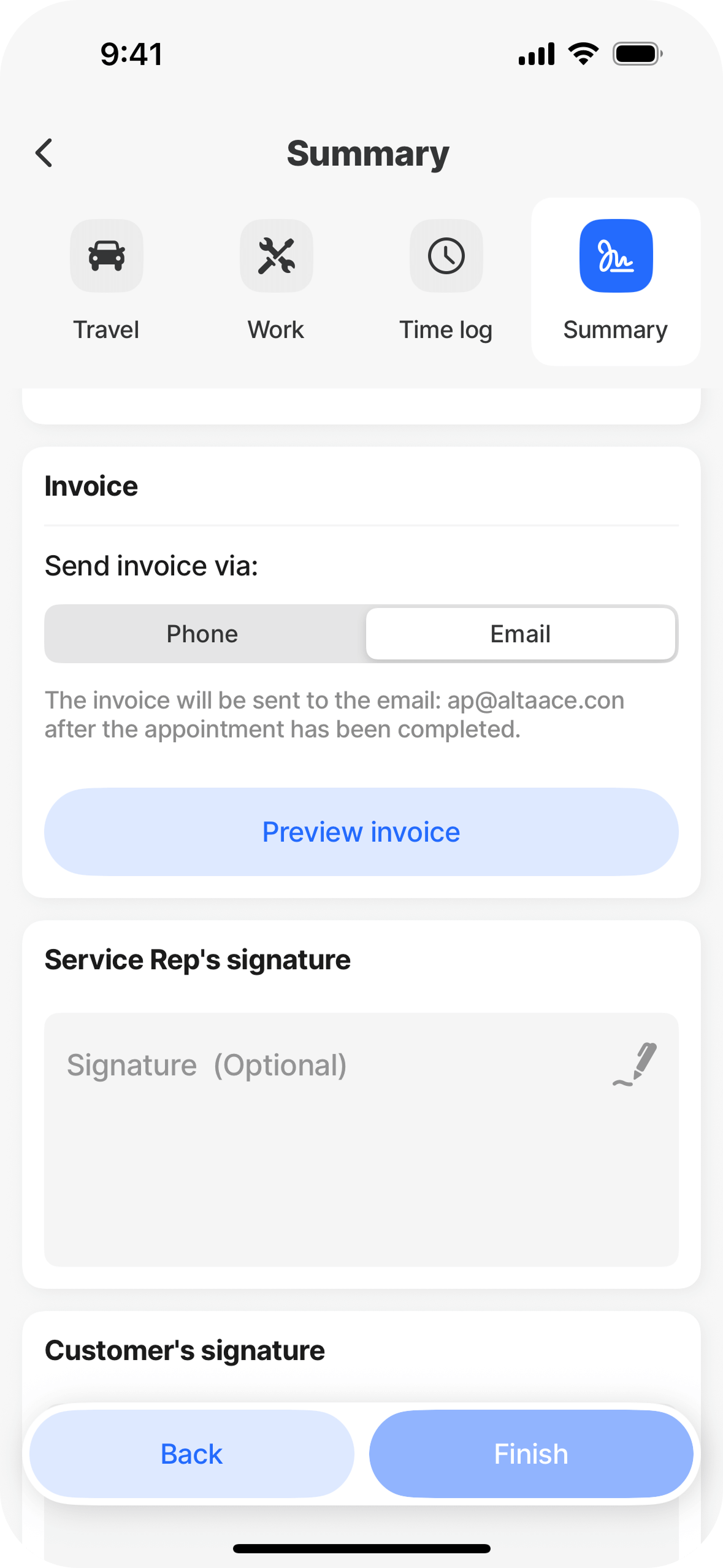Tap the Back button at bottom

192,1454
